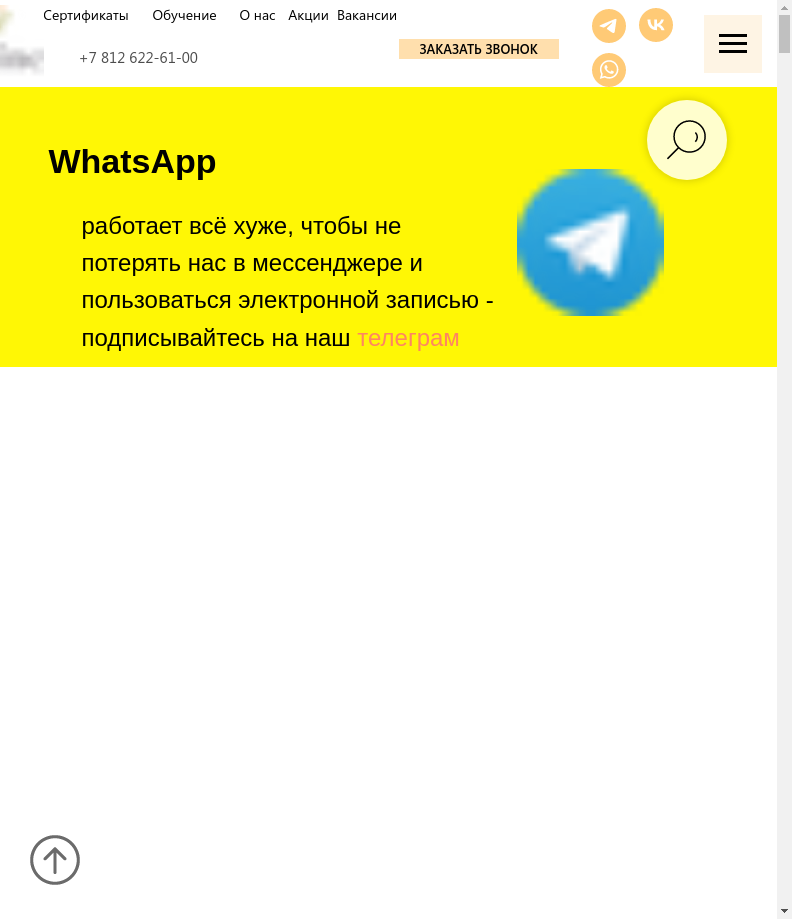
Task: Open the WhatsApp icon in the header
Action: click(609, 70)
